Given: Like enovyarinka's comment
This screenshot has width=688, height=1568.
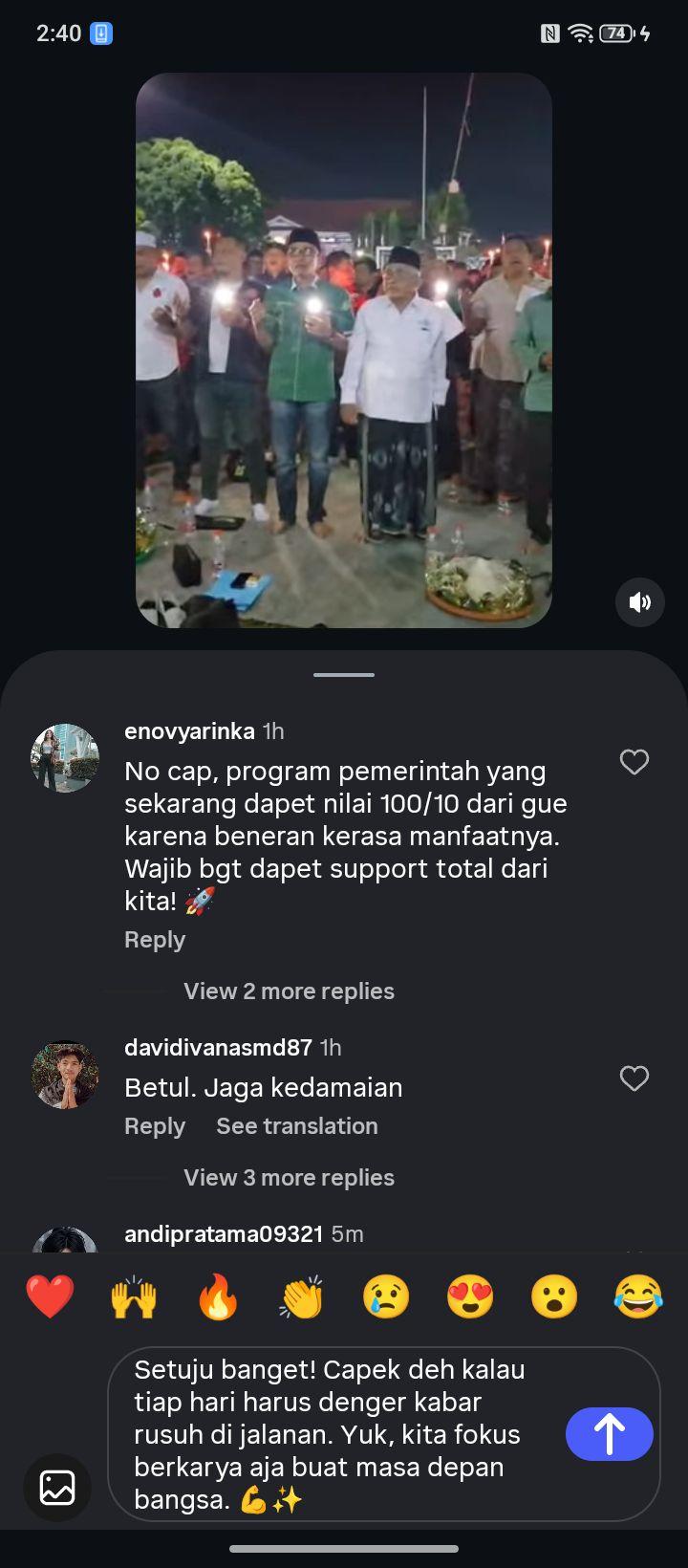Looking at the screenshot, I should coord(634,762).
